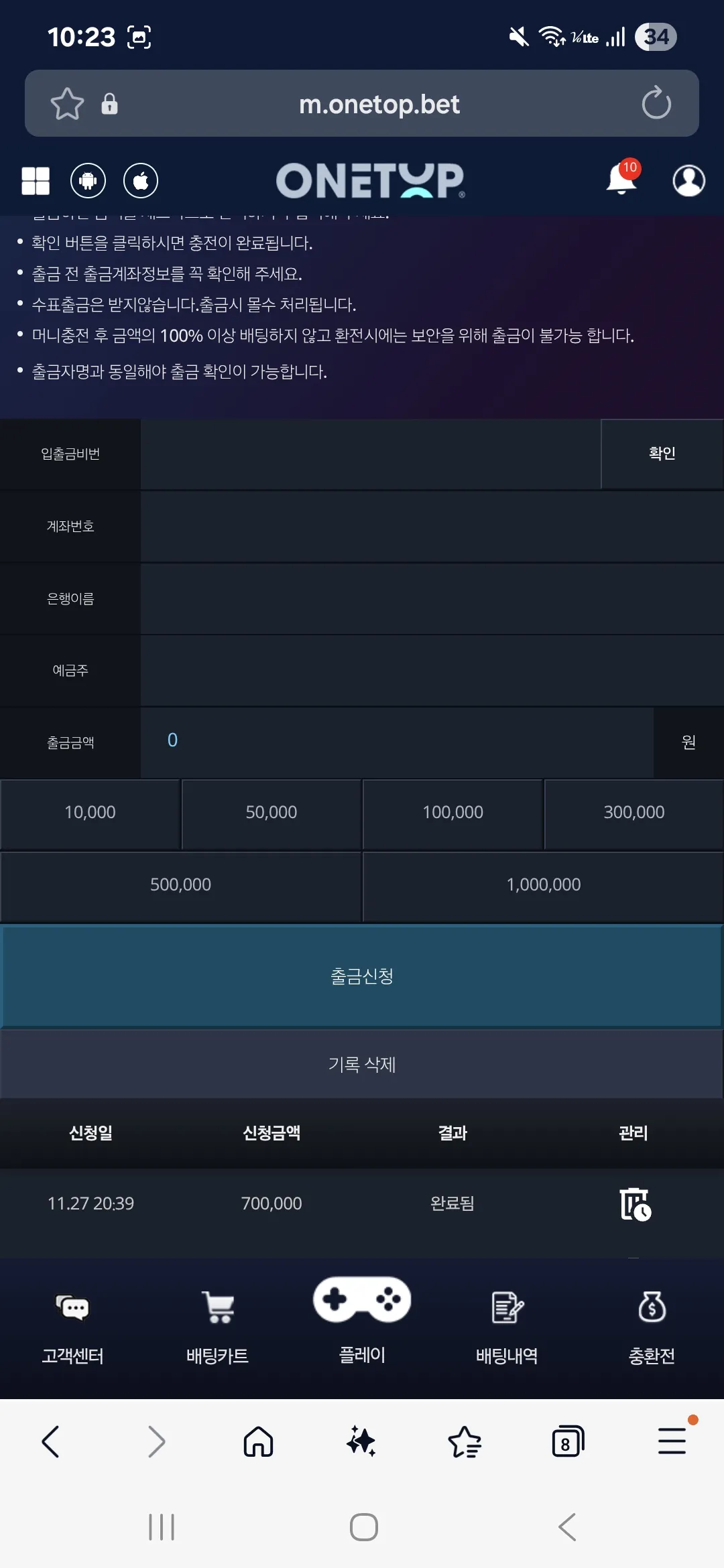Viewport: 724px width, 1568px height.
Task: Tap the Apple app download icon
Action: 141,181
